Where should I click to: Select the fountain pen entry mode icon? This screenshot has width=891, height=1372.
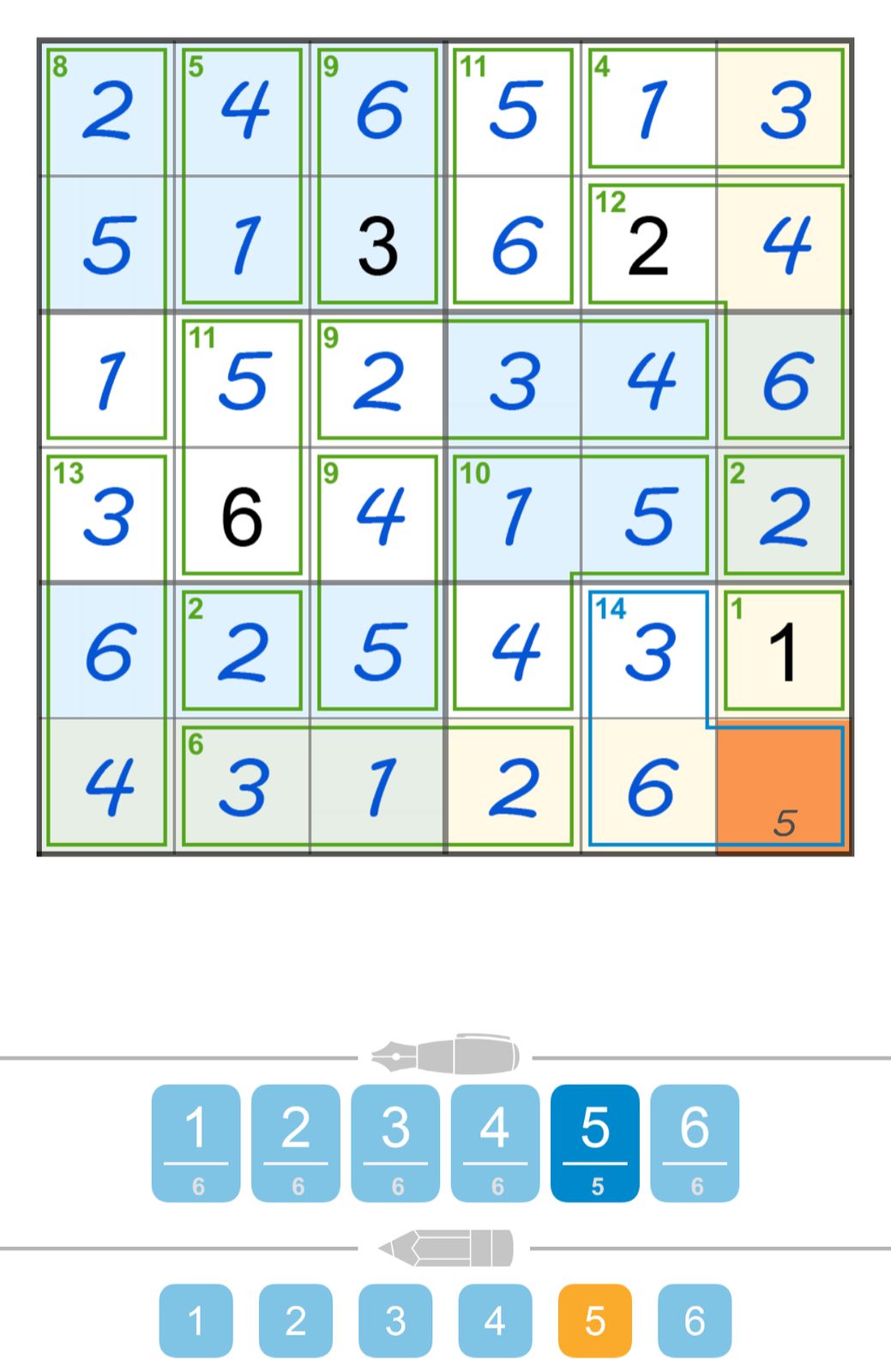click(445, 1056)
